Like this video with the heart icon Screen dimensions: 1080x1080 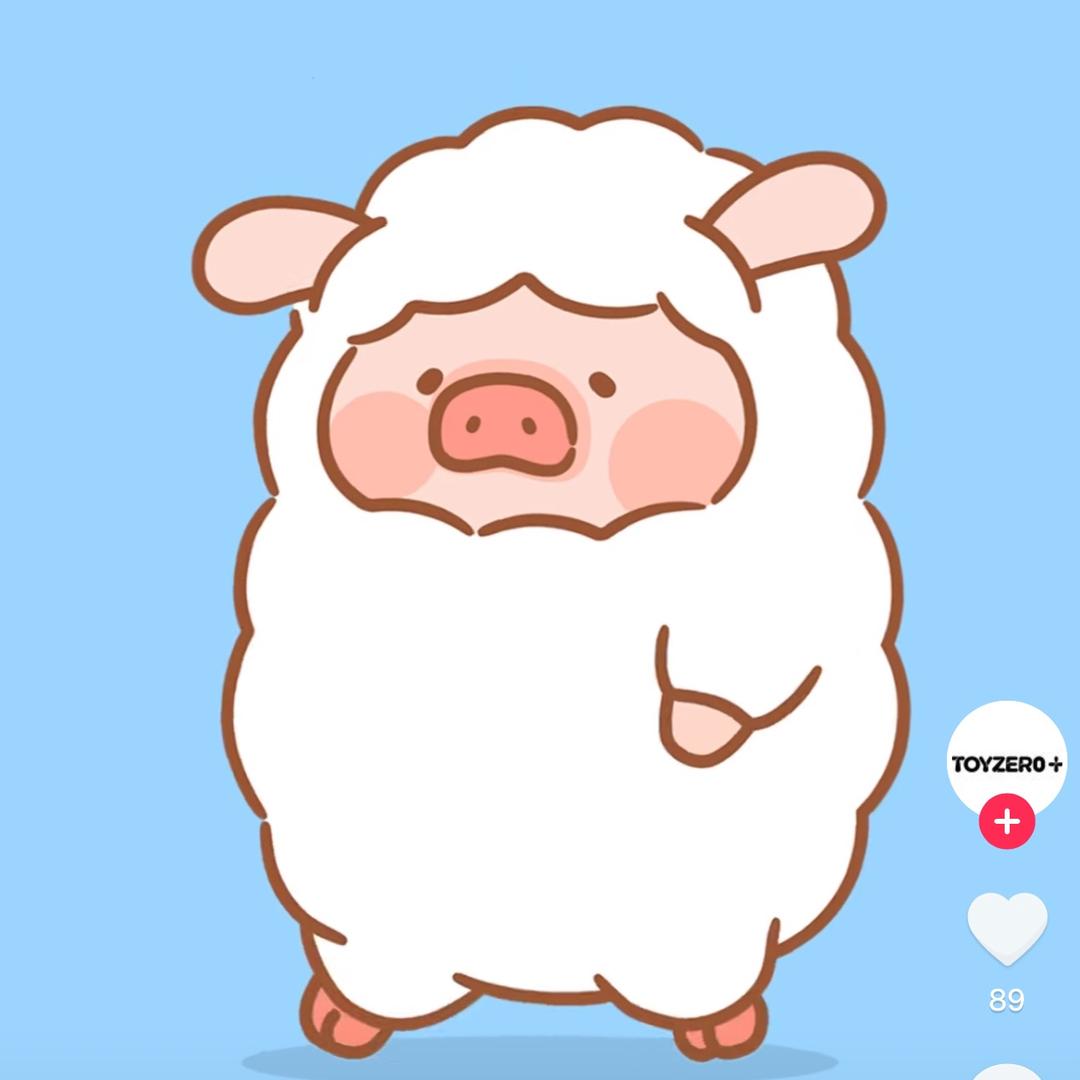point(1007,928)
